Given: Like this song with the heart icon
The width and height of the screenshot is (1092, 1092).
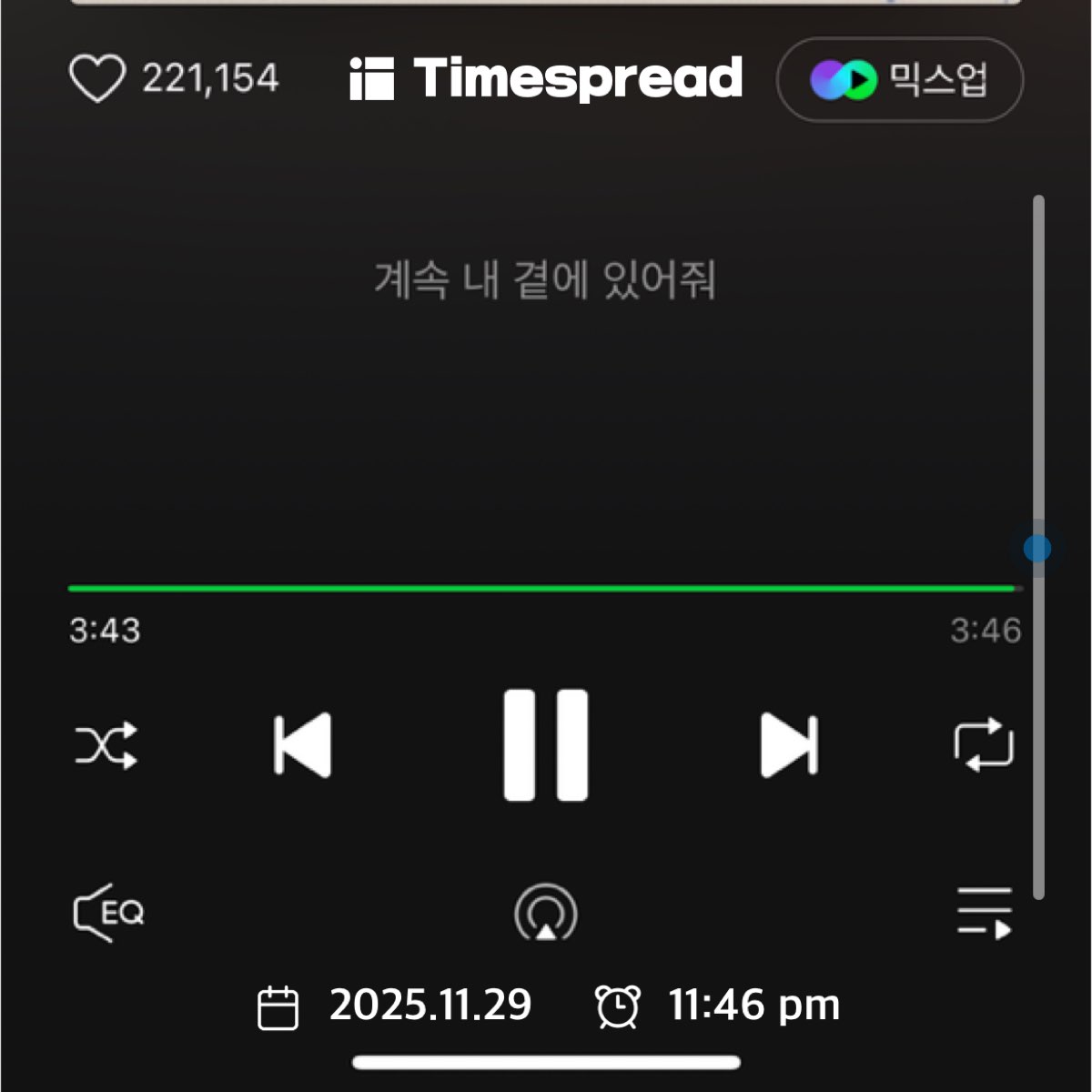Looking at the screenshot, I should pos(97,78).
